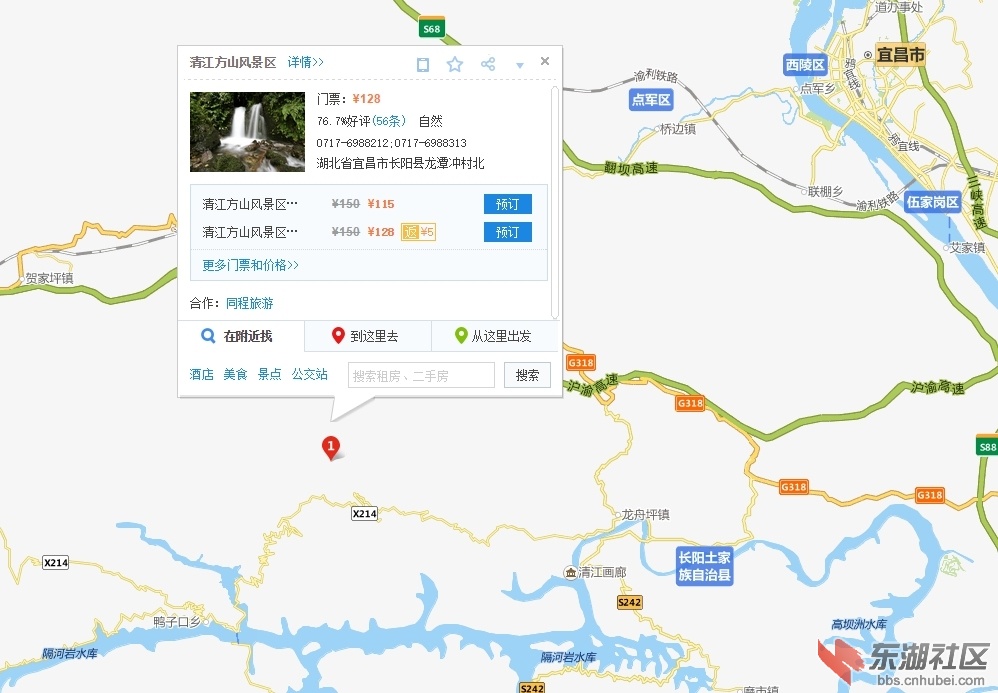Image resolution: width=998 pixels, height=693 pixels.
Task: Open the waterfall photo thumbnail
Action: pyautogui.click(x=247, y=132)
